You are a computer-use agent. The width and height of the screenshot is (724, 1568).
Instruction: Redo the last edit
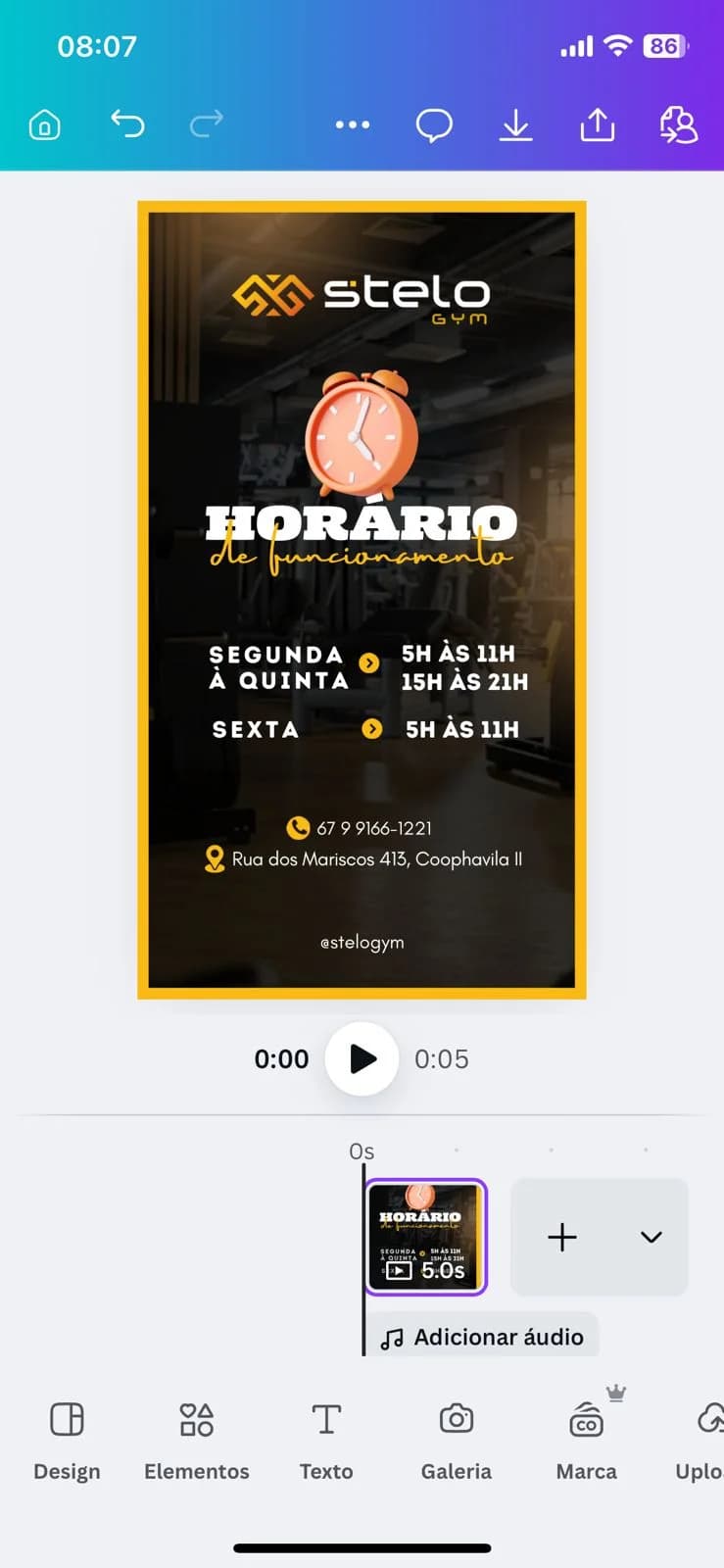206,124
